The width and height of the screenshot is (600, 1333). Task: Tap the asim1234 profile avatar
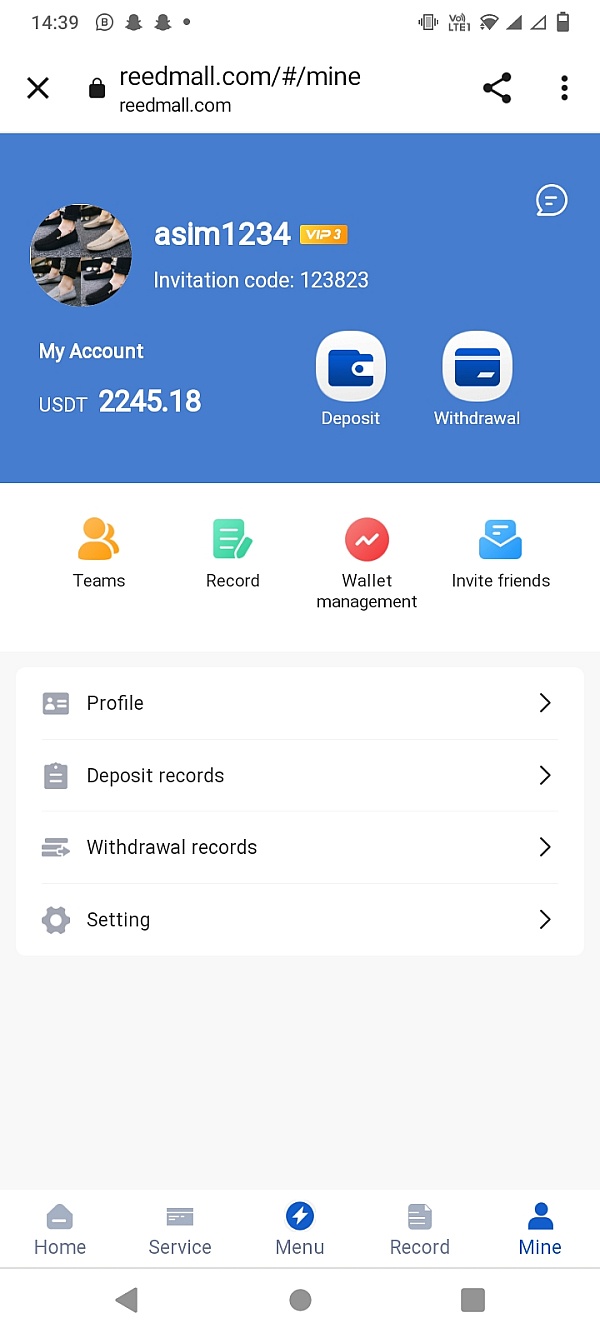81,255
